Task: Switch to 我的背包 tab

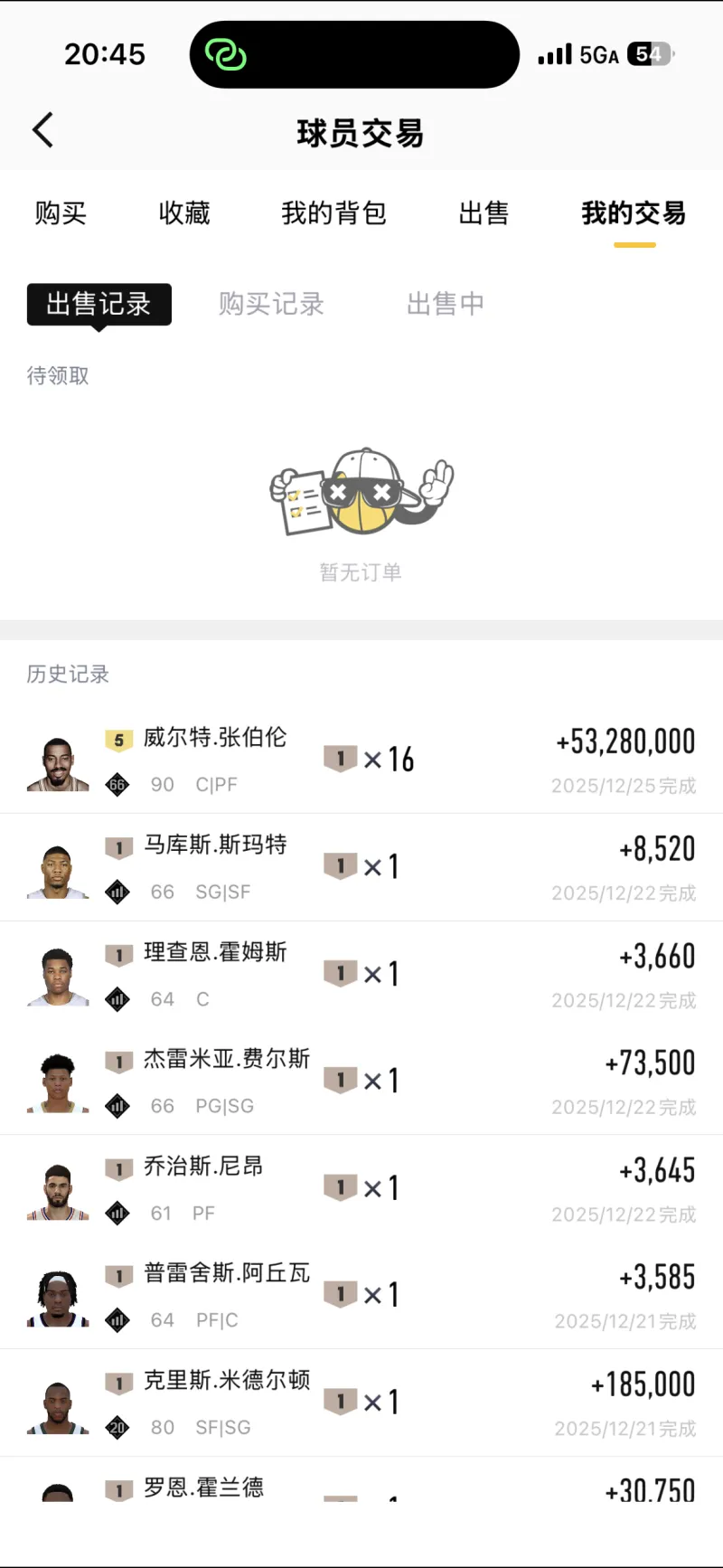Action: 333,213
